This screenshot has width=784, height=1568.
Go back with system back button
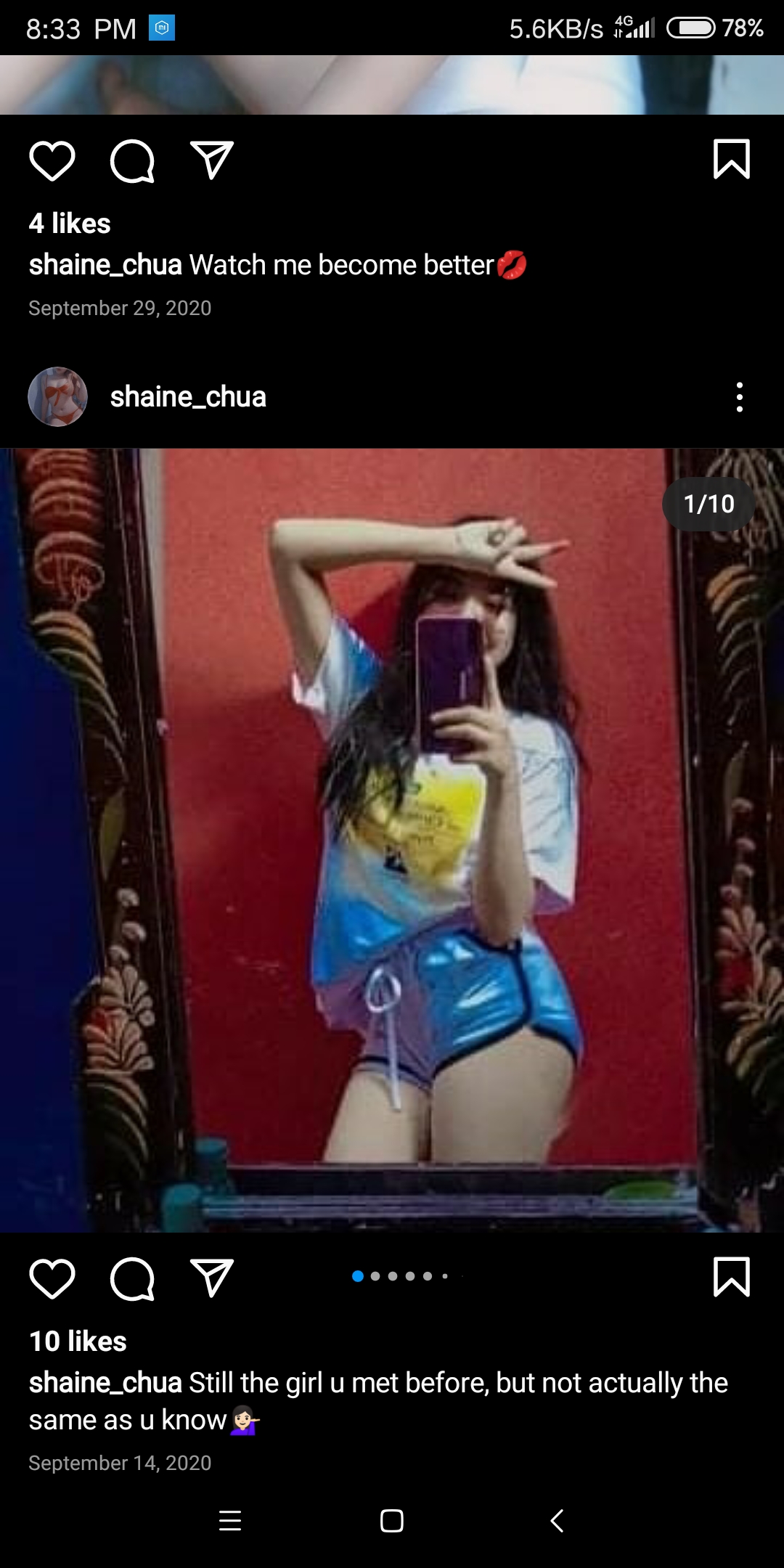click(557, 1520)
